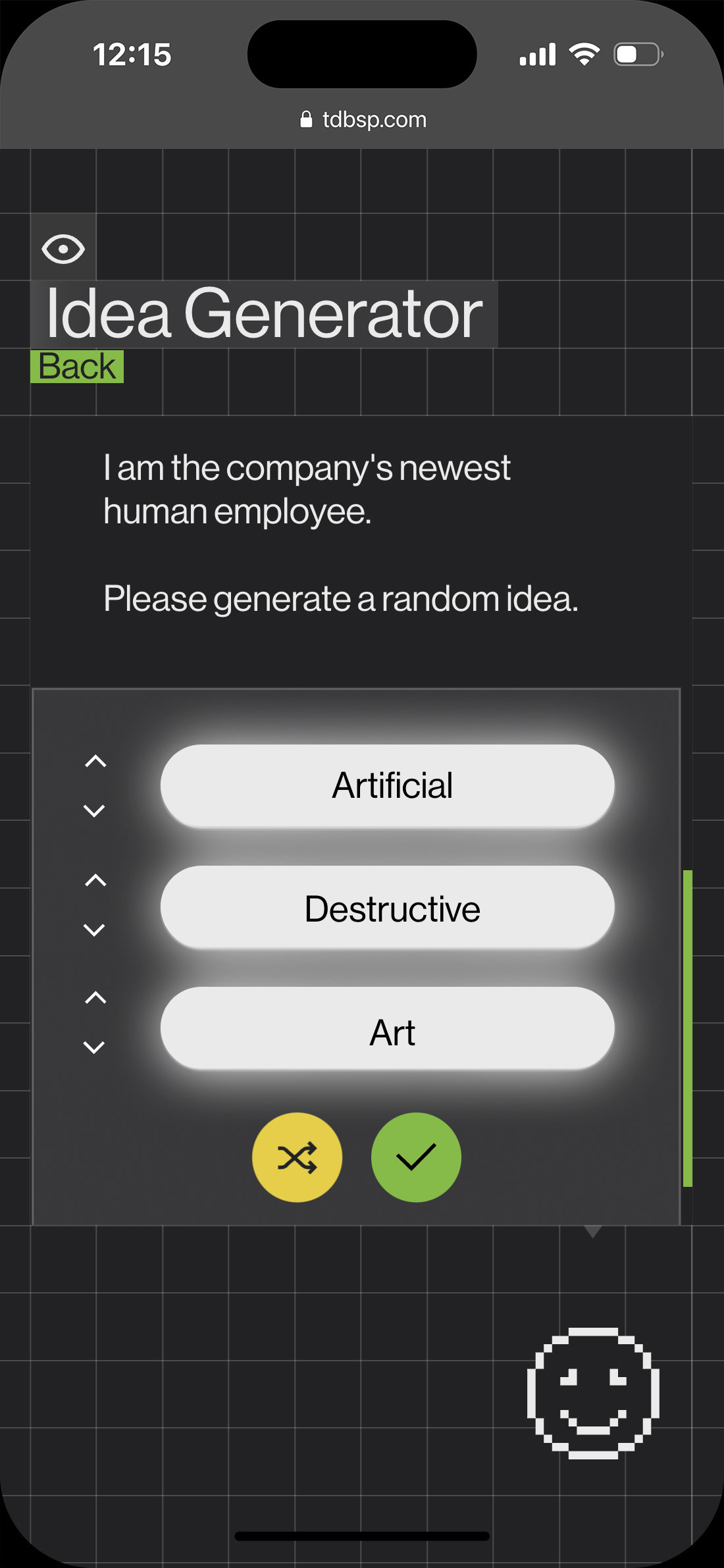Tap the up arrow beside Destructive
The width and height of the screenshot is (724, 1568).
tap(95, 881)
